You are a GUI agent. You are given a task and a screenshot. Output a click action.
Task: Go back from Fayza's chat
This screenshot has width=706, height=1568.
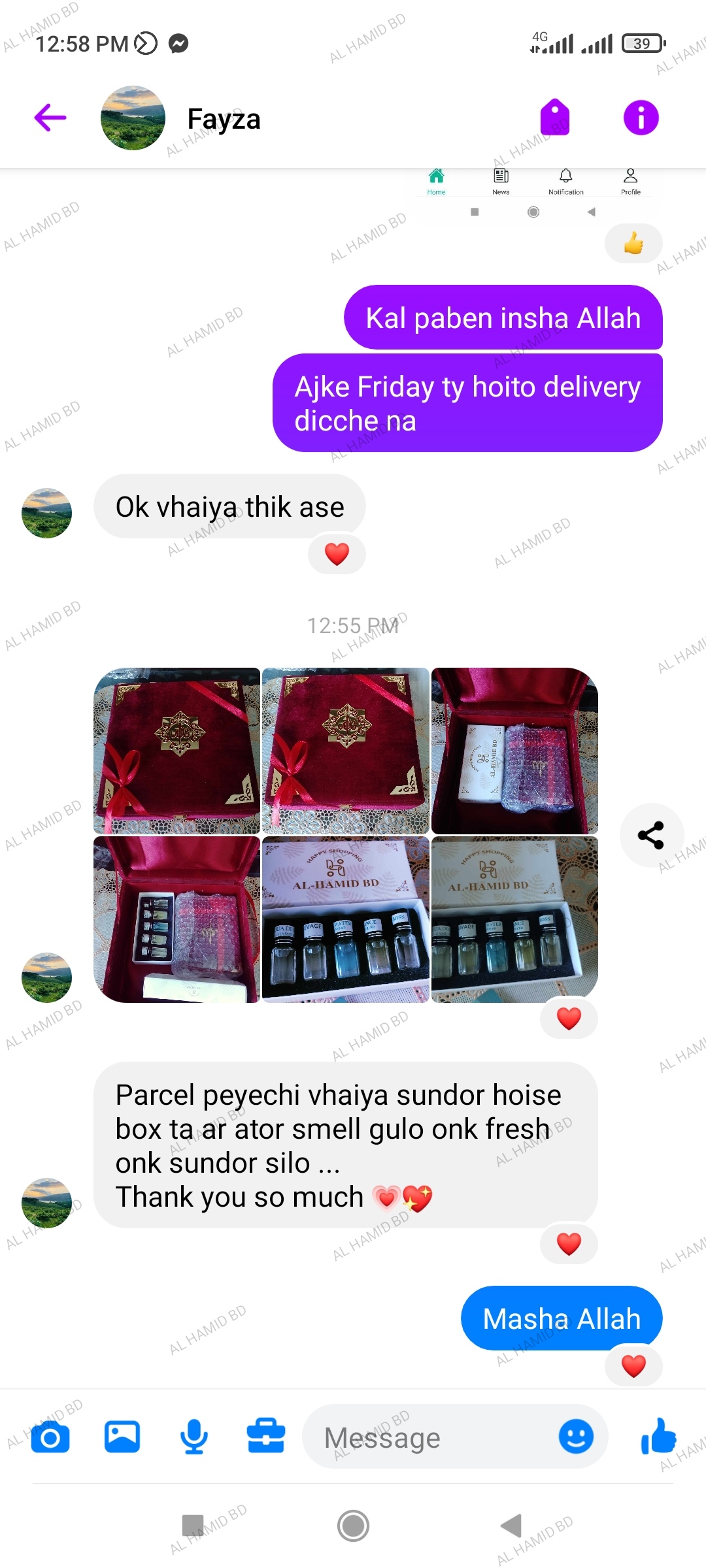pyautogui.click(x=50, y=118)
